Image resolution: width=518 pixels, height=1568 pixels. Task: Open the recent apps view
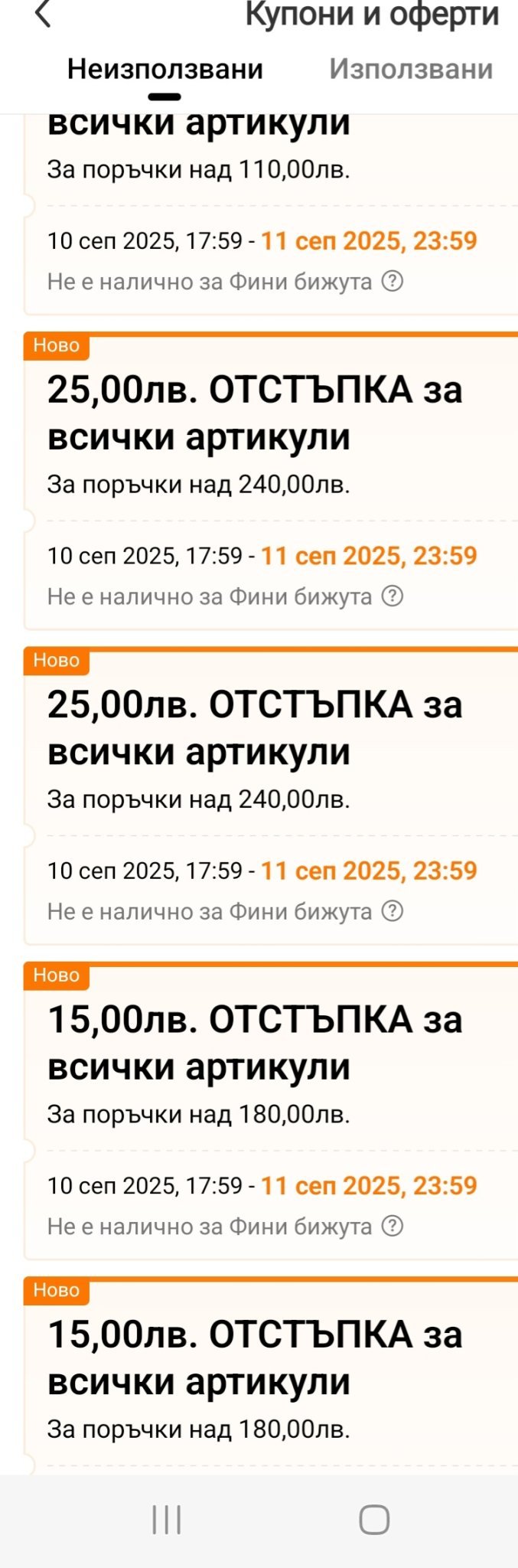coord(166,1520)
